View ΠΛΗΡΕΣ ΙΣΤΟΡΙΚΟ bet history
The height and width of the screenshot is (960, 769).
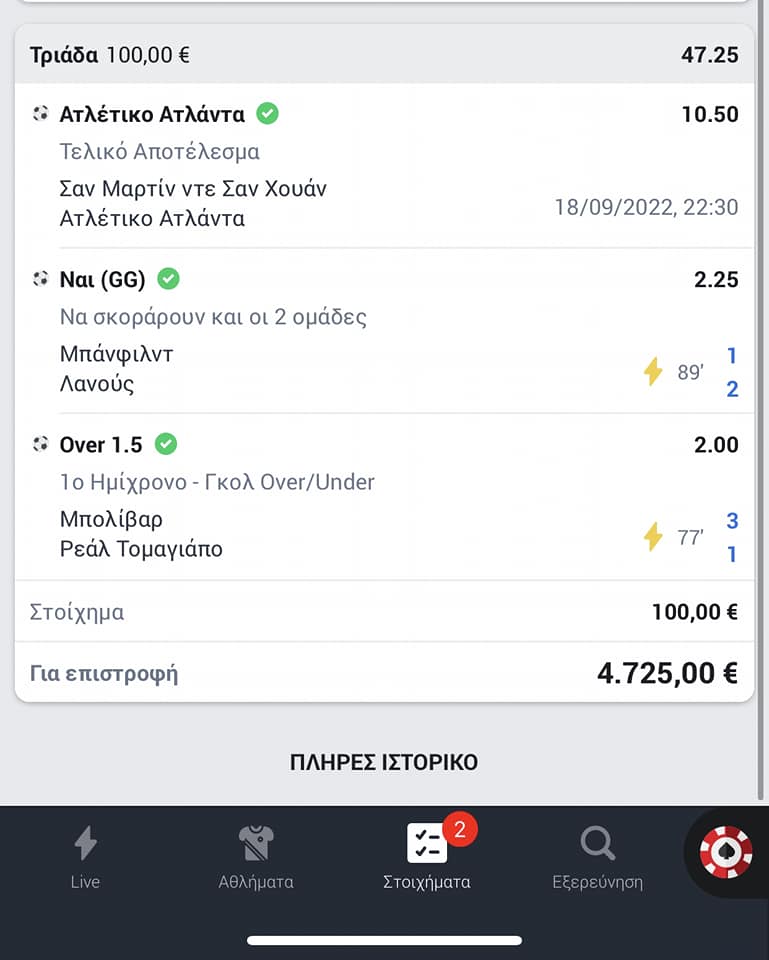click(384, 763)
